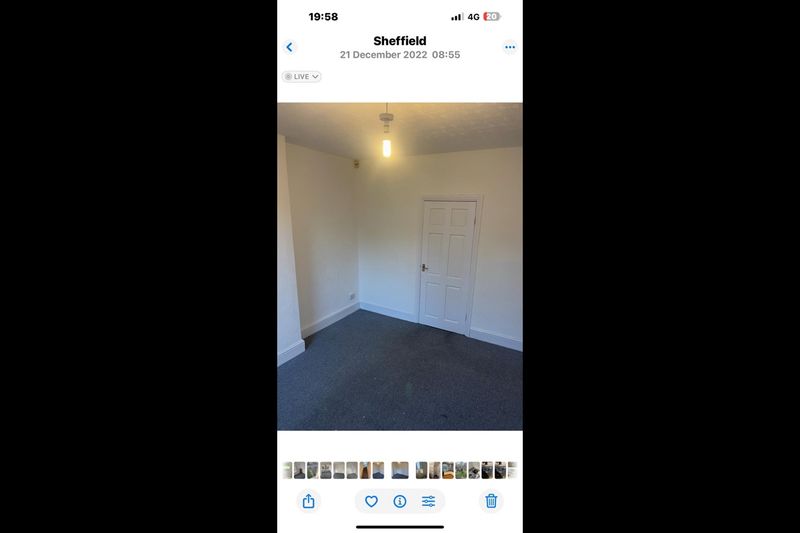Go back to the photo library

tap(290, 47)
